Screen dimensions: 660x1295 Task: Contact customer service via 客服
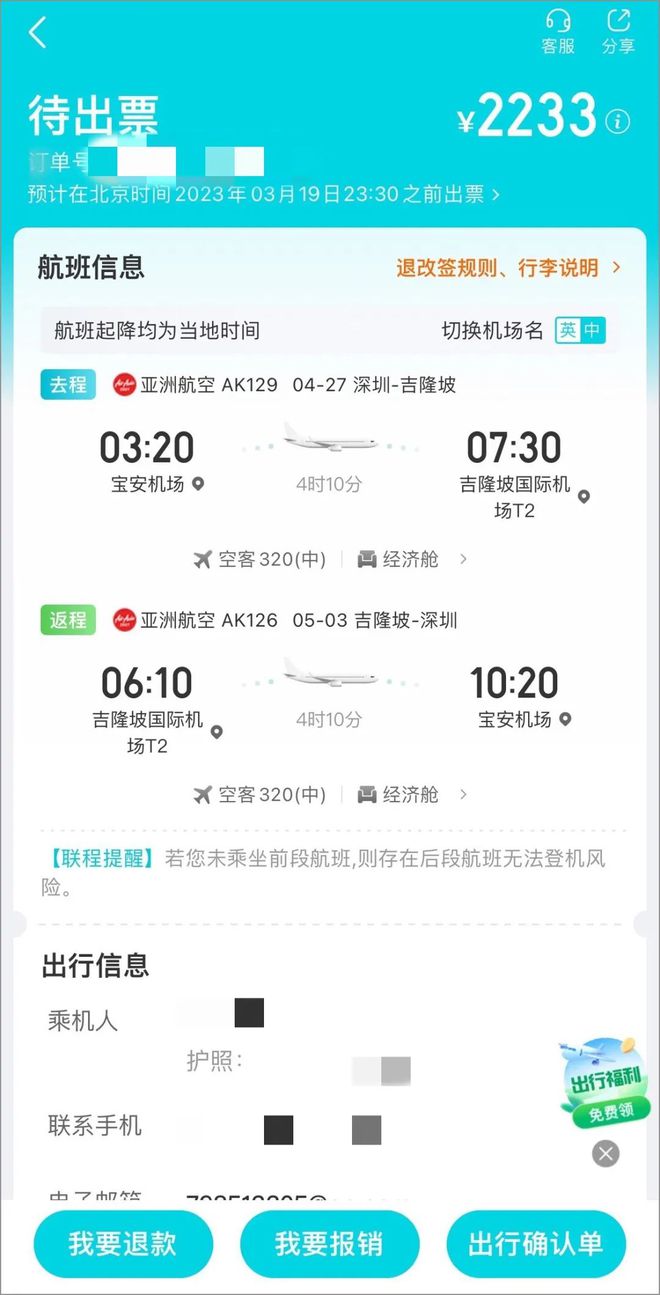[558, 31]
